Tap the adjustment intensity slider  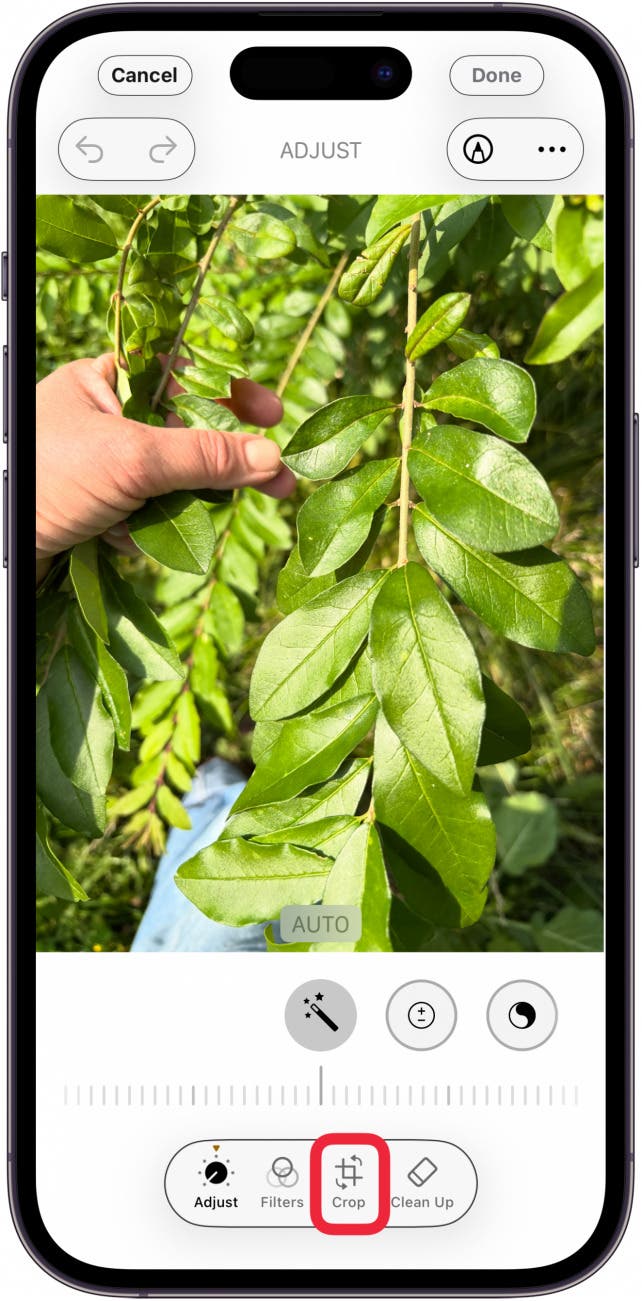321,1095
